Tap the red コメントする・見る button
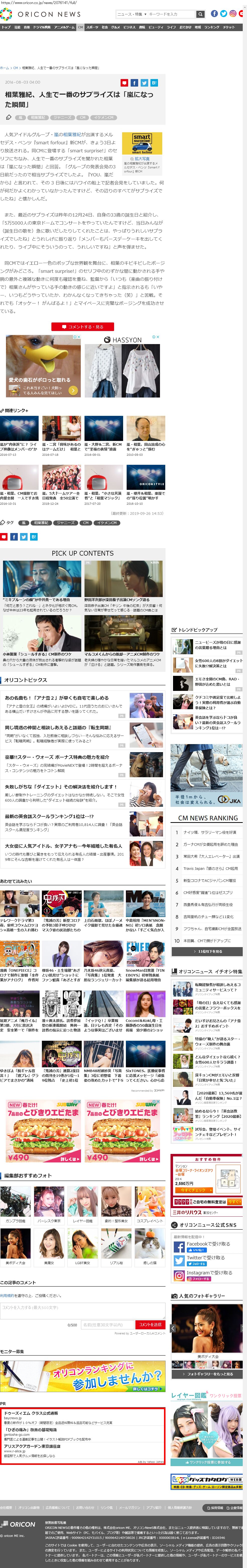Viewport: 247px width, 1568px height. click(x=82, y=326)
